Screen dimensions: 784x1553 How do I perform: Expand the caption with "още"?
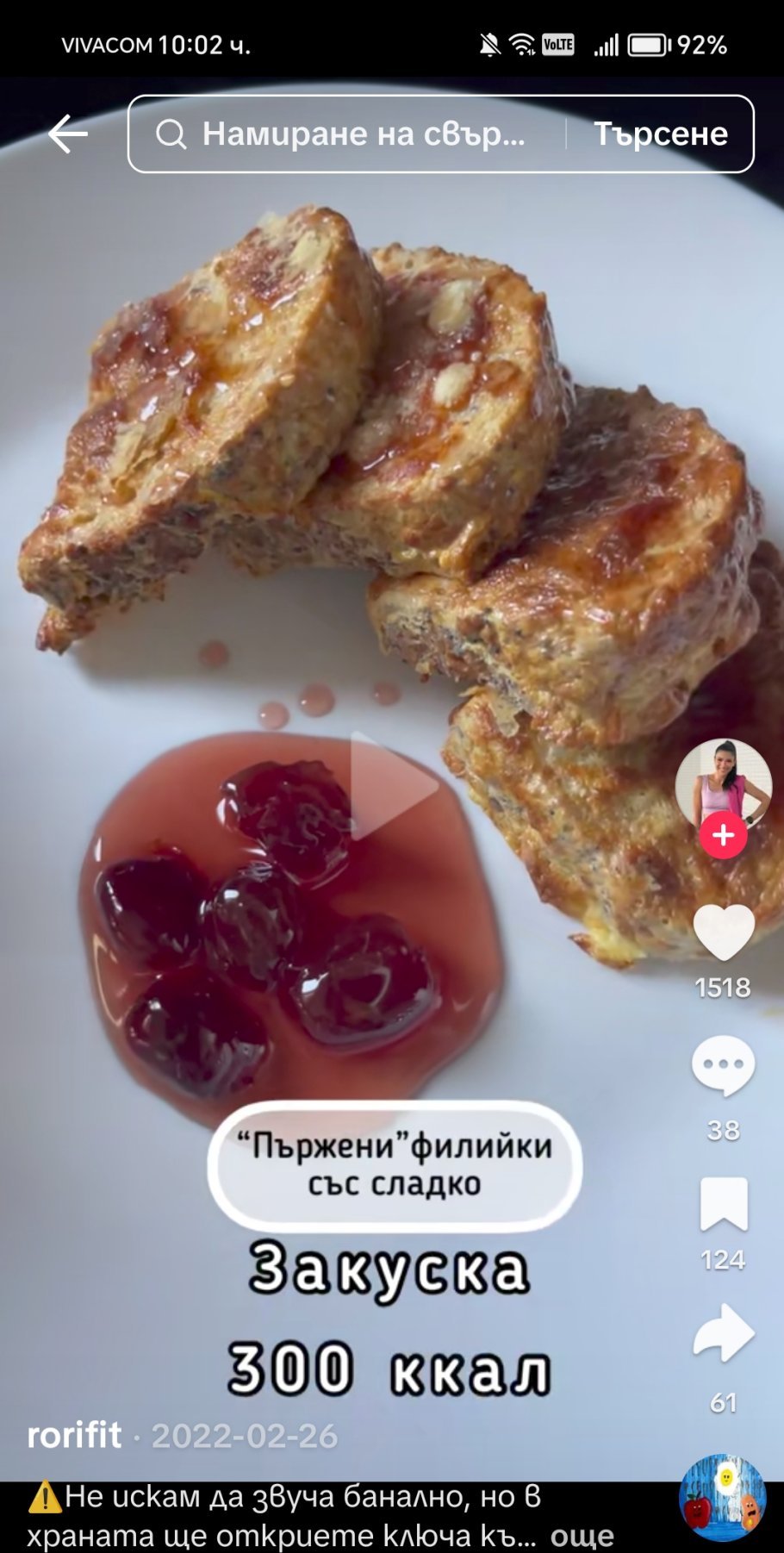click(582, 1535)
